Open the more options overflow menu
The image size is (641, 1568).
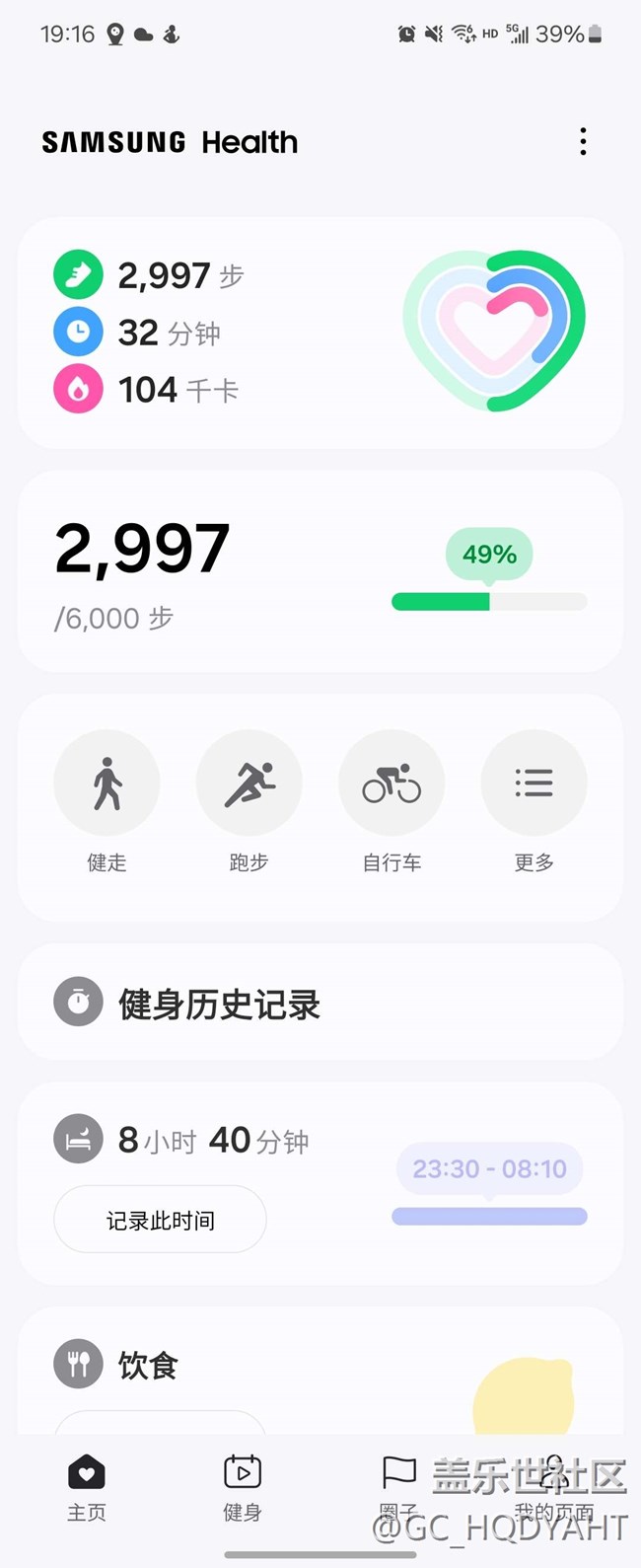coord(583,142)
